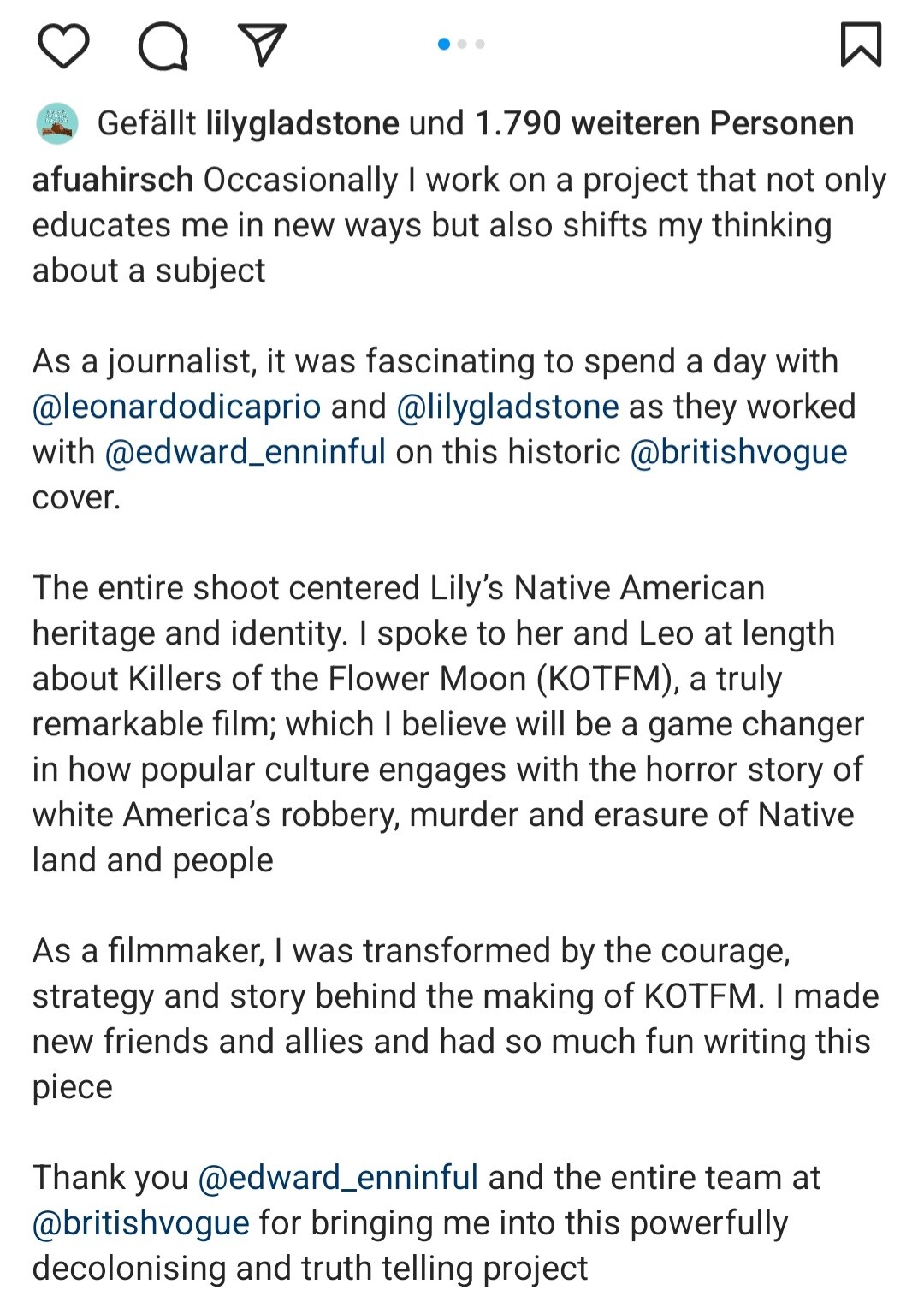Open @britishvogue before the word cover
The height and width of the screenshot is (1302, 924).
pos(738,452)
